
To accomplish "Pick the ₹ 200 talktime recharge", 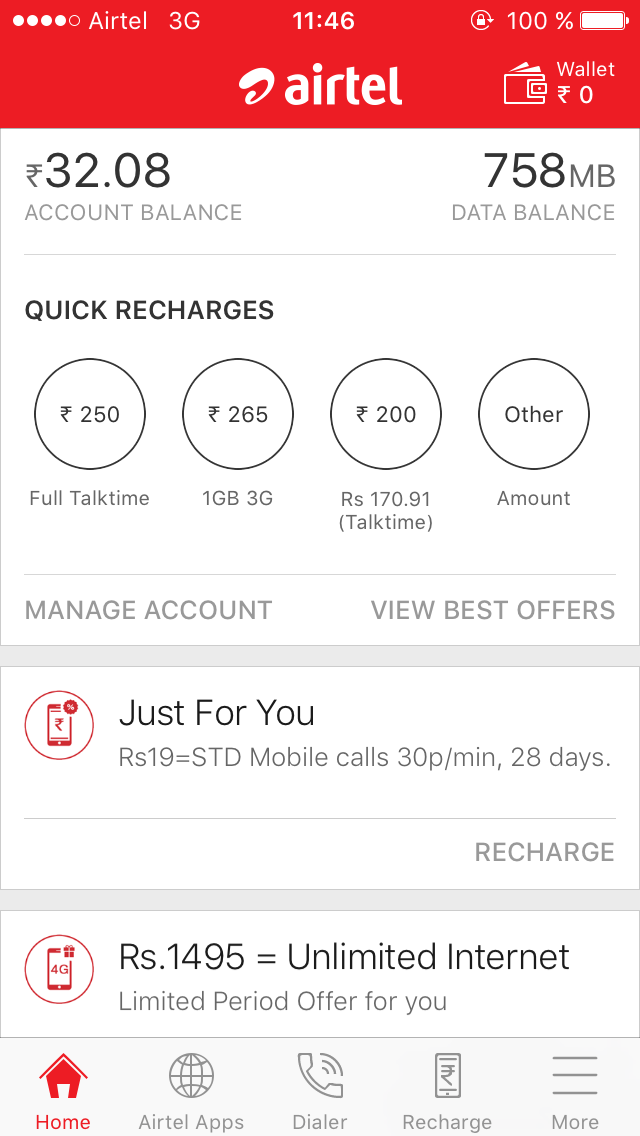I will [x=386, y=414].
